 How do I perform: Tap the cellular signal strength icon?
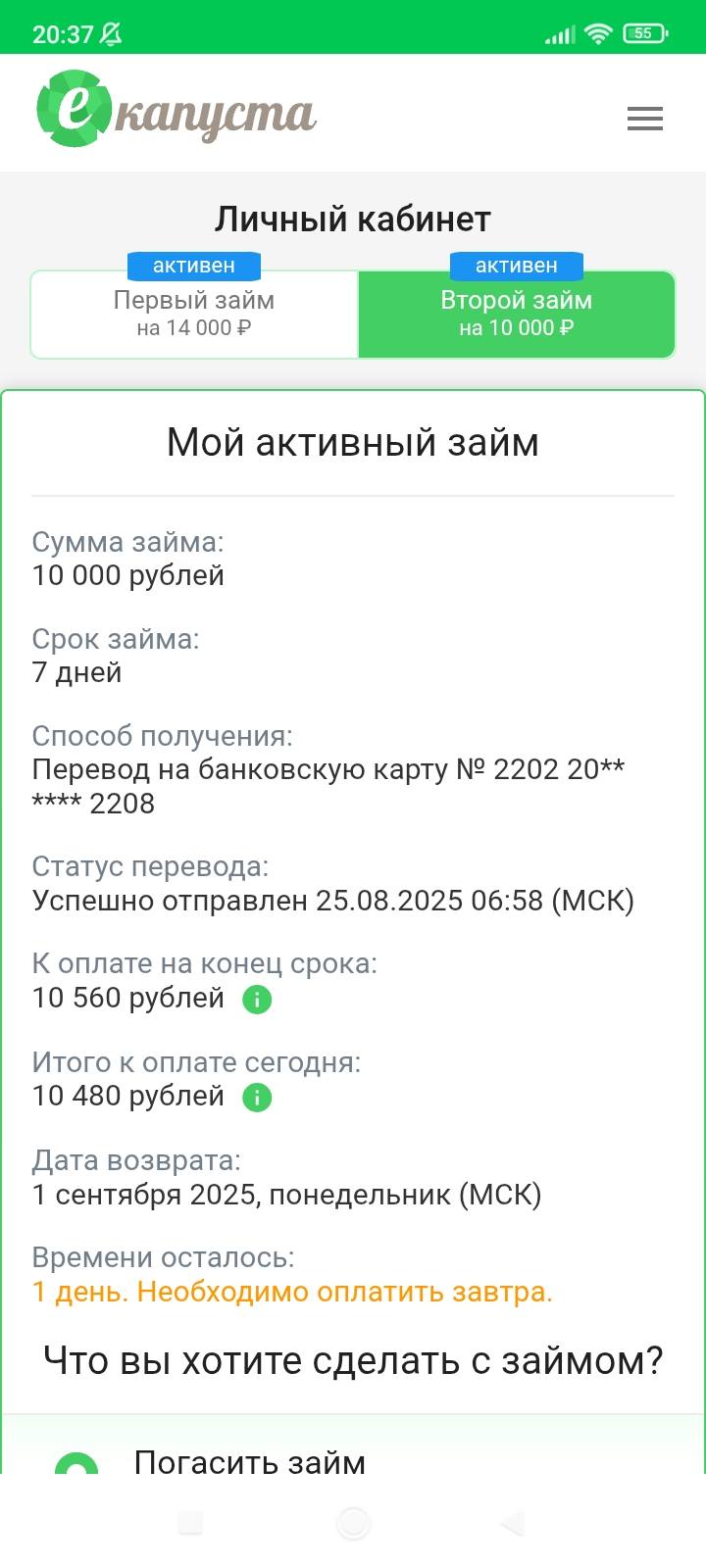560,31
